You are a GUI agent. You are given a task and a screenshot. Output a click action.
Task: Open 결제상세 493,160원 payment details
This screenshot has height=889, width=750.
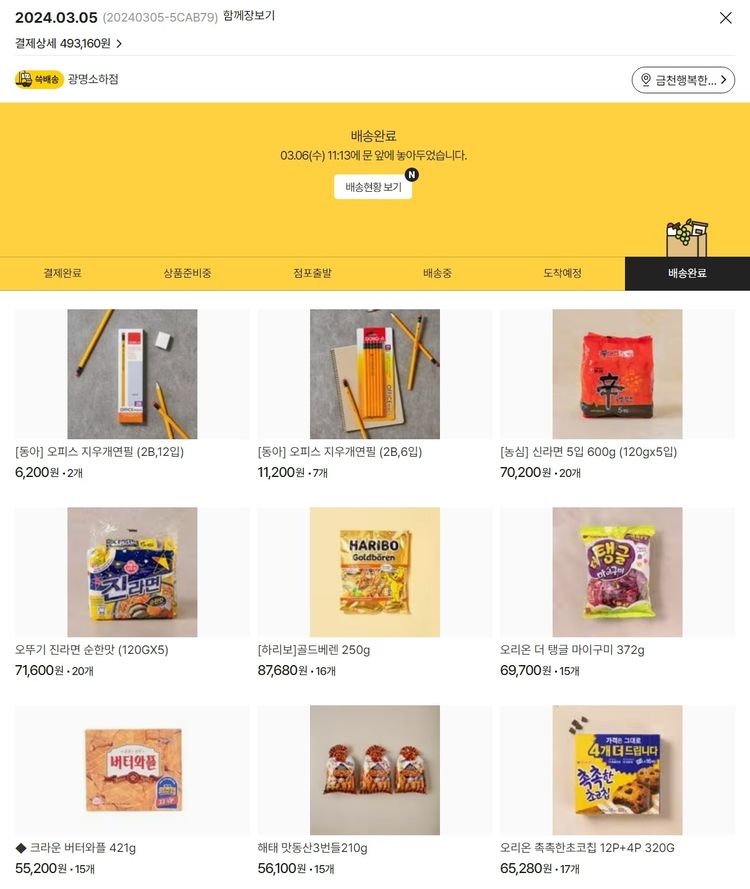[x=68, y=43]
